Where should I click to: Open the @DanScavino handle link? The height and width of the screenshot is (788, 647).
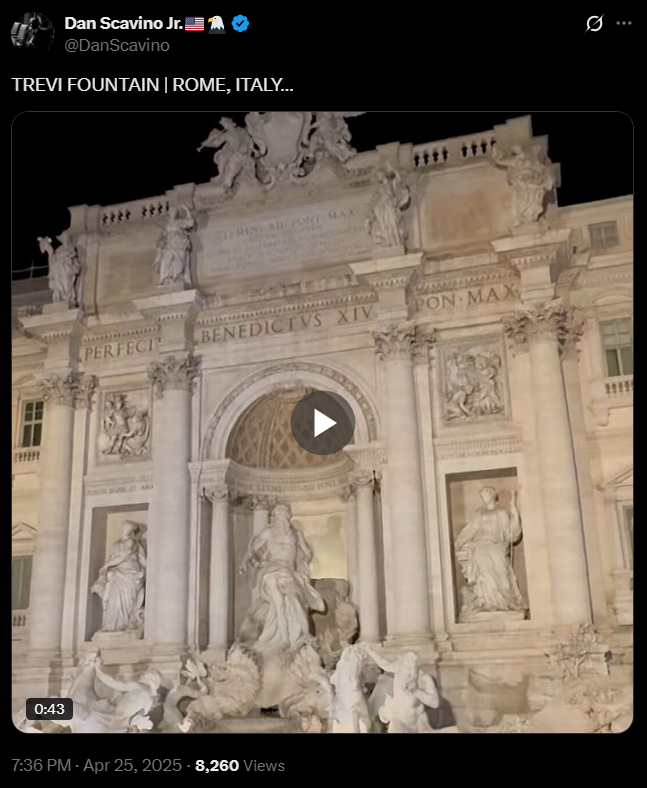tap(117, 45)
